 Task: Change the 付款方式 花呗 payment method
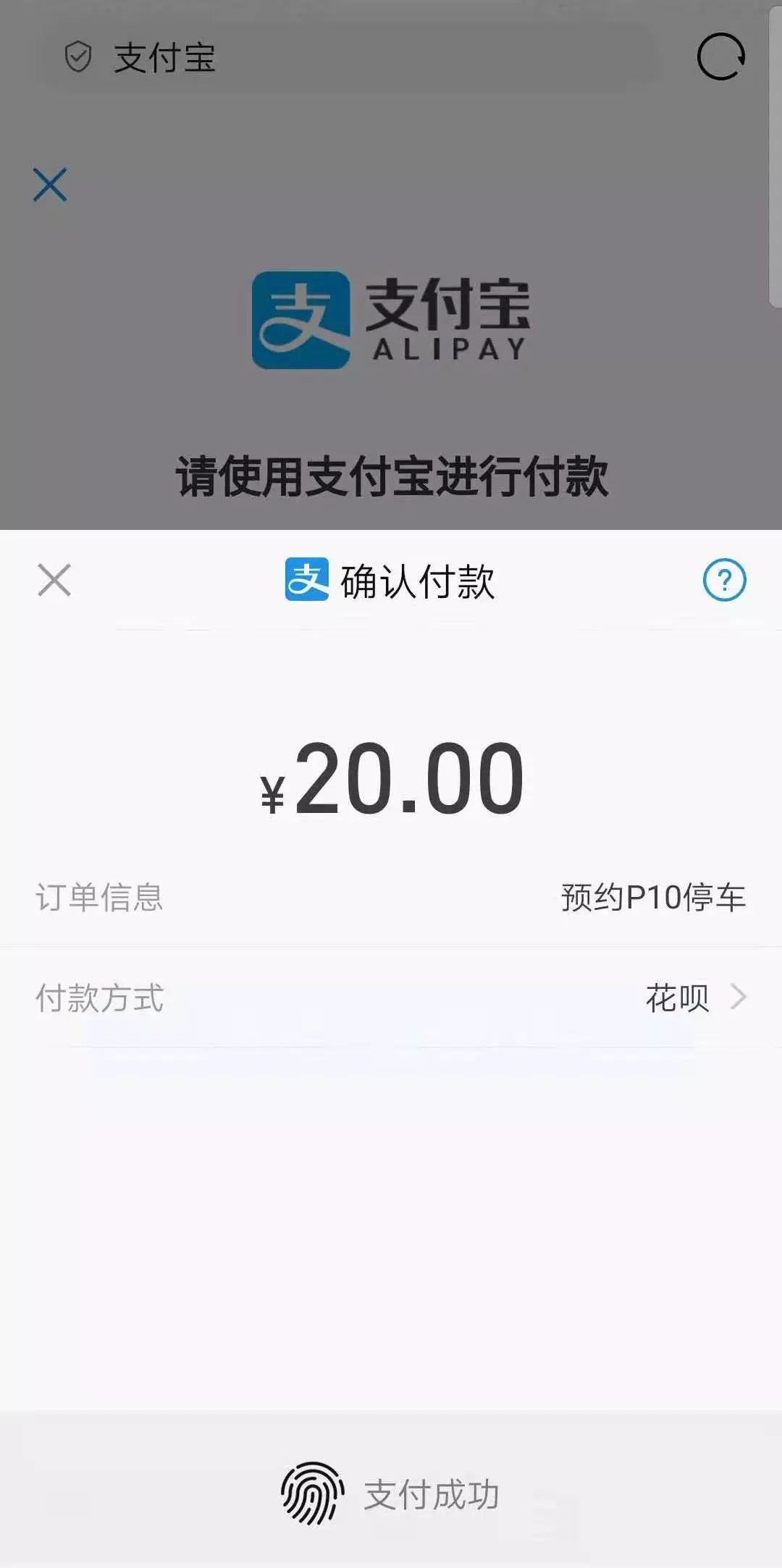391,998
